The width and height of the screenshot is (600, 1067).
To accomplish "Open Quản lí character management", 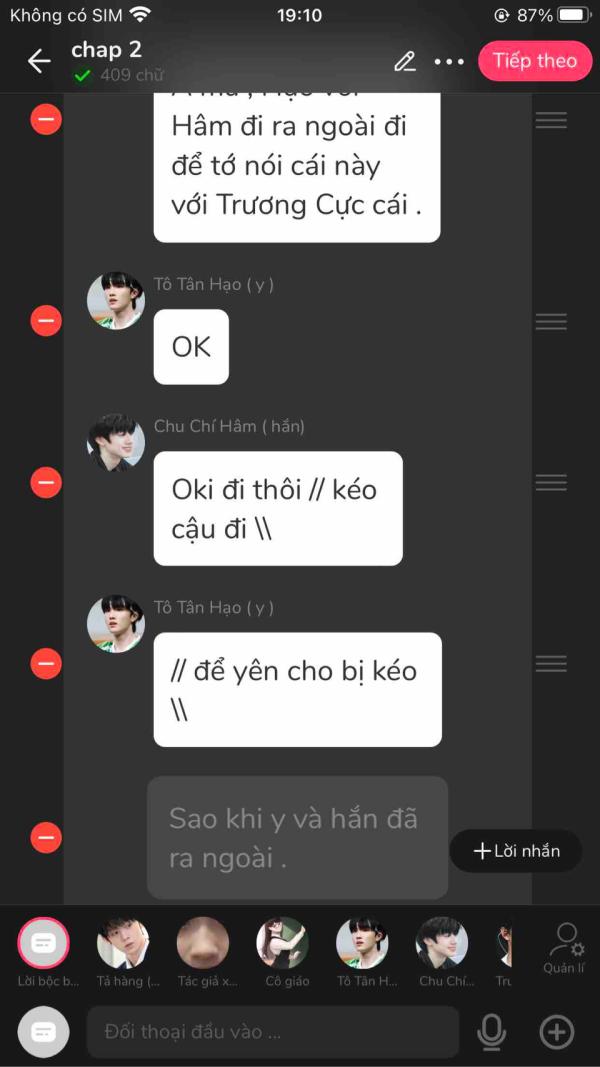I will (x=564, y=947).
